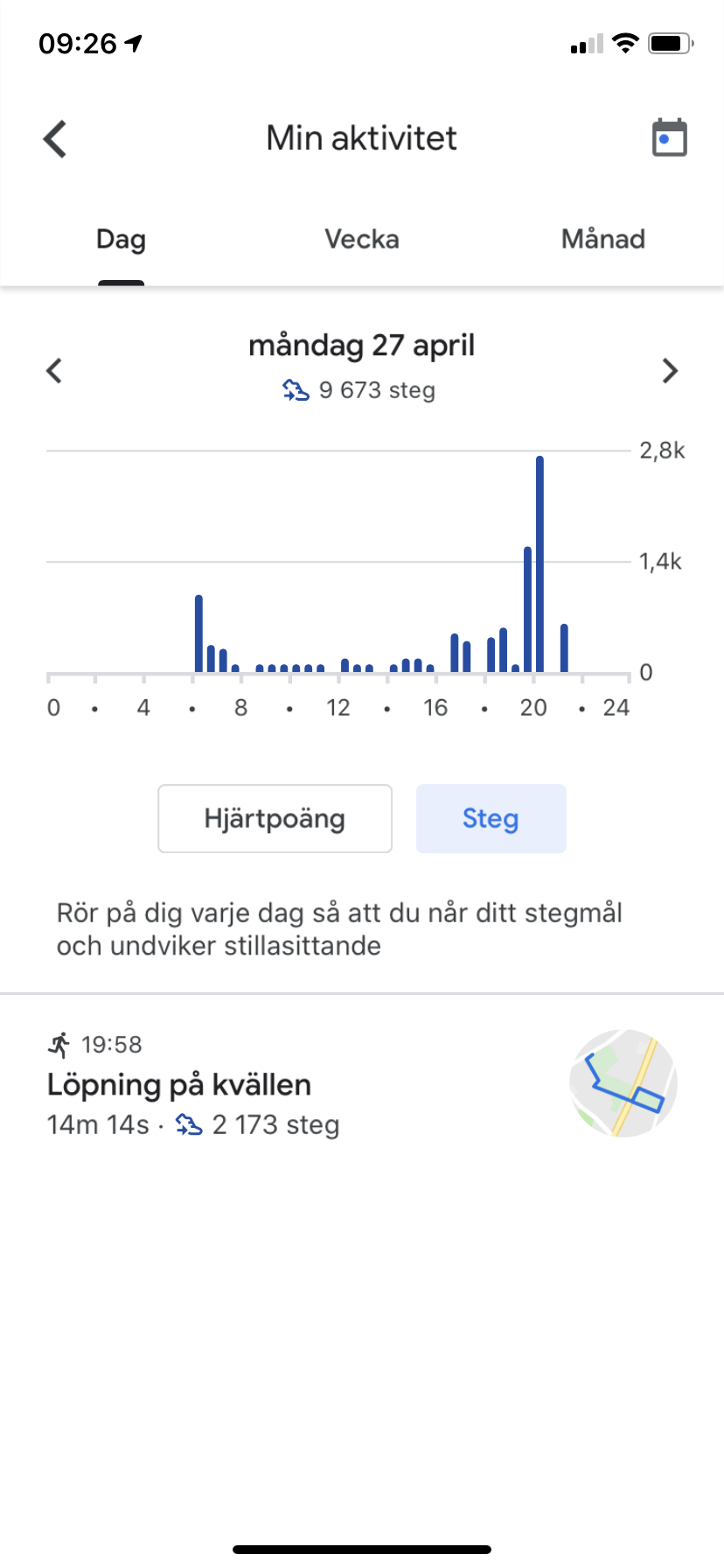This screenshot has width=724, height=1568.
Task: Select the Steg chart button
Action: pyautogui.click(x=491, y=819)
